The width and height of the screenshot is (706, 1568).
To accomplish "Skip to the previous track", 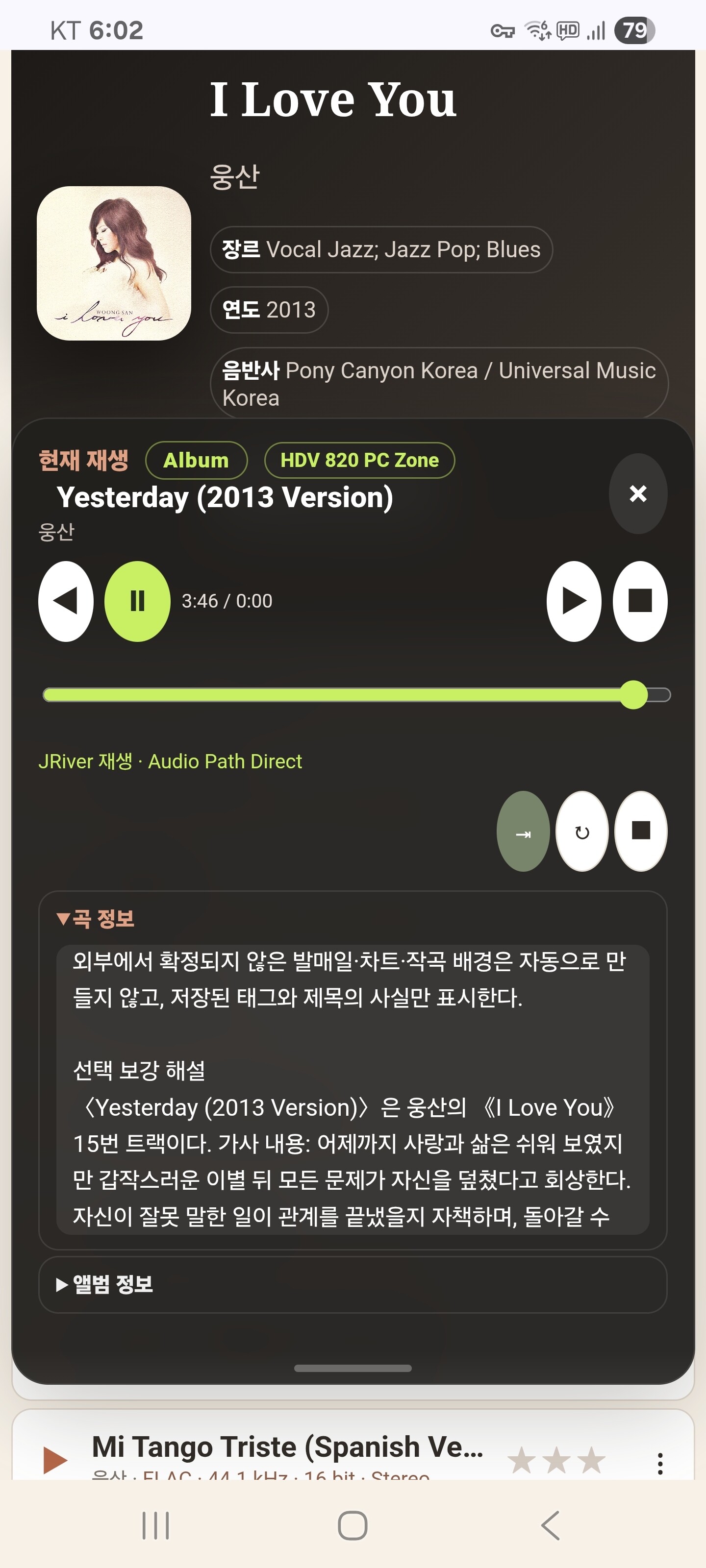I will click(66, 601).
